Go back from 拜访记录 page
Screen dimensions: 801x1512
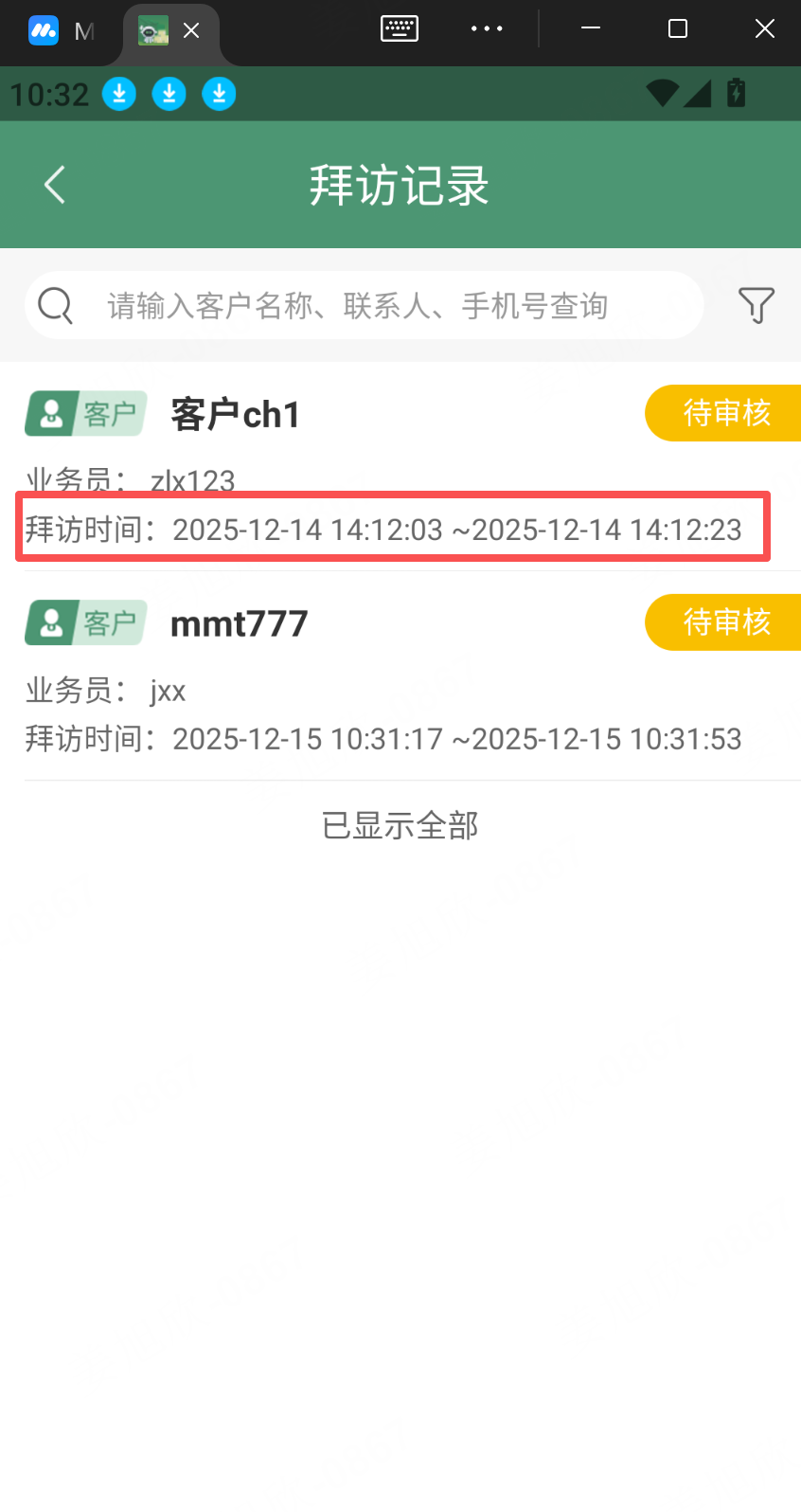(x=55, y=185)
